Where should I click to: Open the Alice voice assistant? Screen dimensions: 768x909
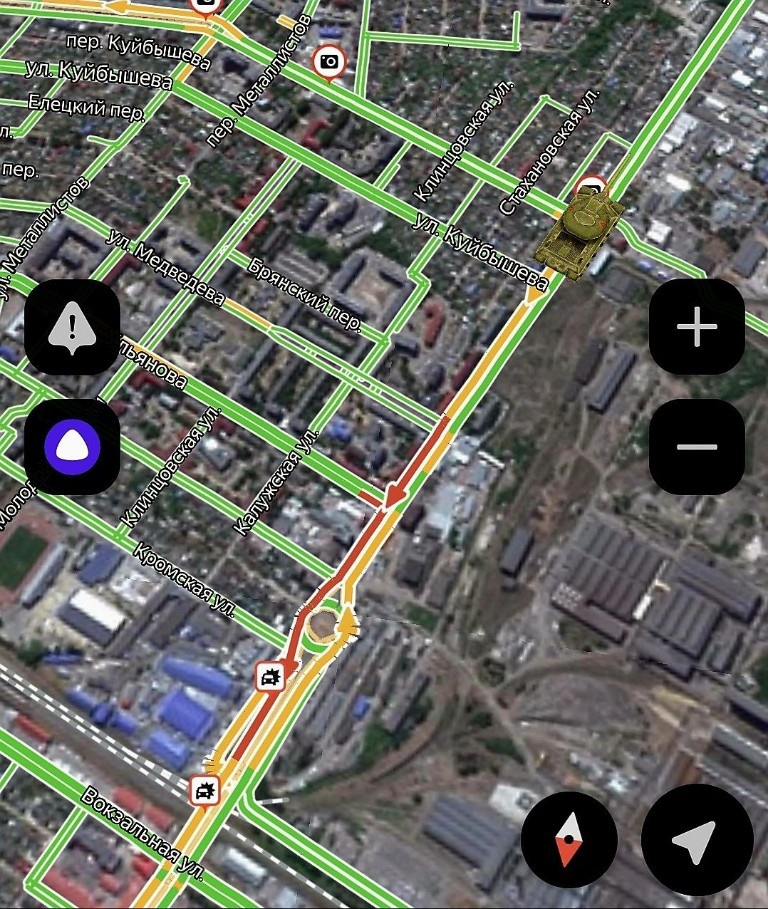pyautogui.click(x=72, y=447)
